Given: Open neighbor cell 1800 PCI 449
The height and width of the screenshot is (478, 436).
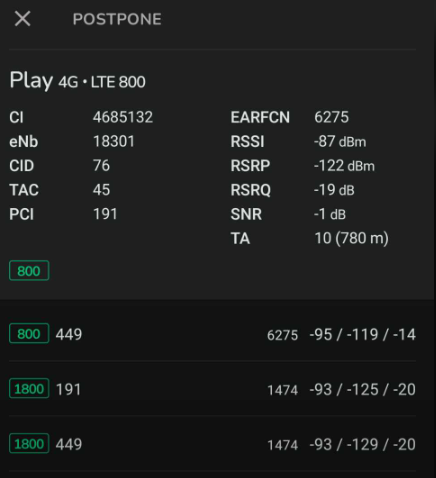Looking at the screenshot, I should tap(212, 444).
